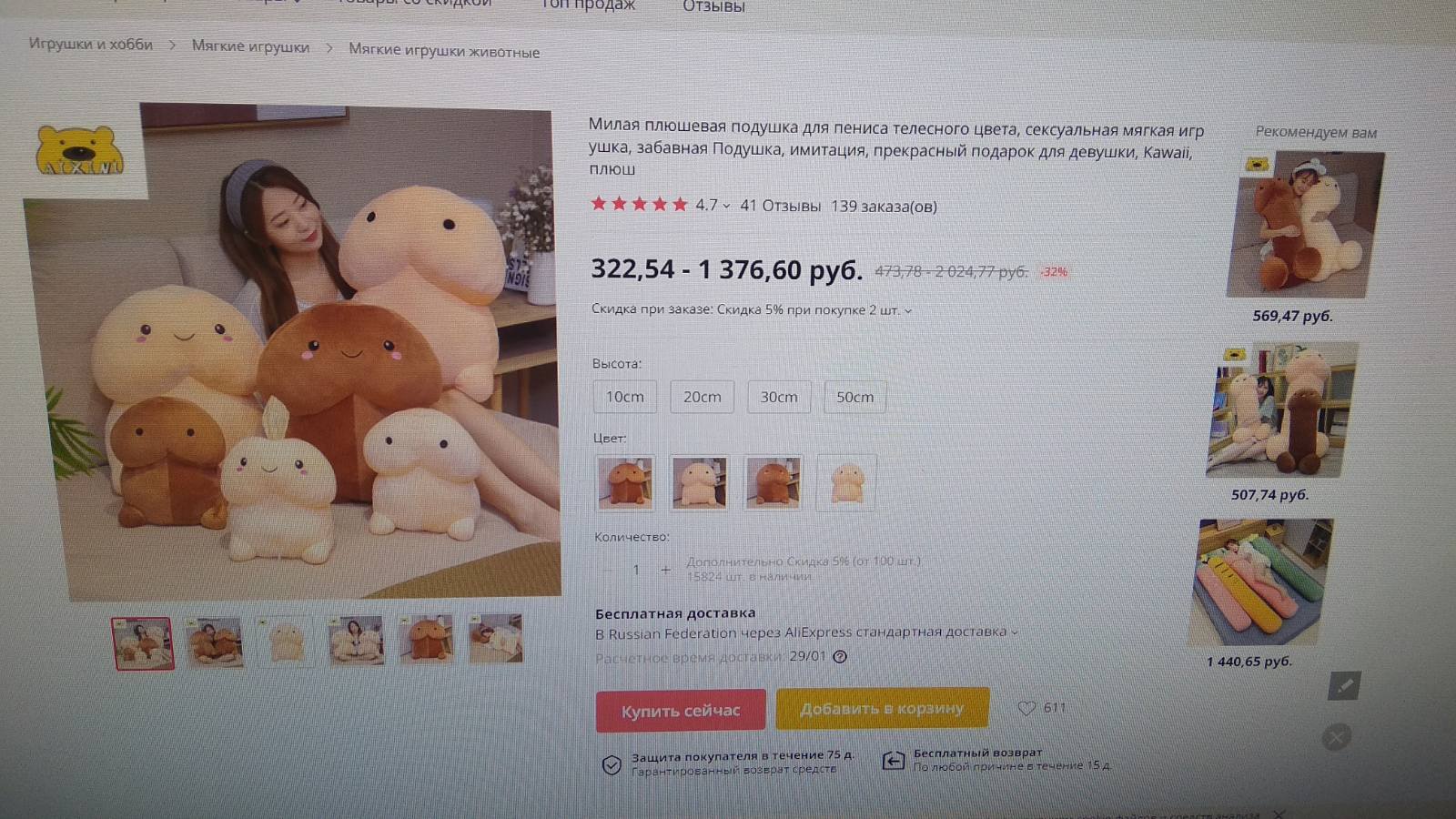Select the 50cm height option
The height and width of the screenshot is (819, 1456).
pyautogui.click(x=854, y=397)
